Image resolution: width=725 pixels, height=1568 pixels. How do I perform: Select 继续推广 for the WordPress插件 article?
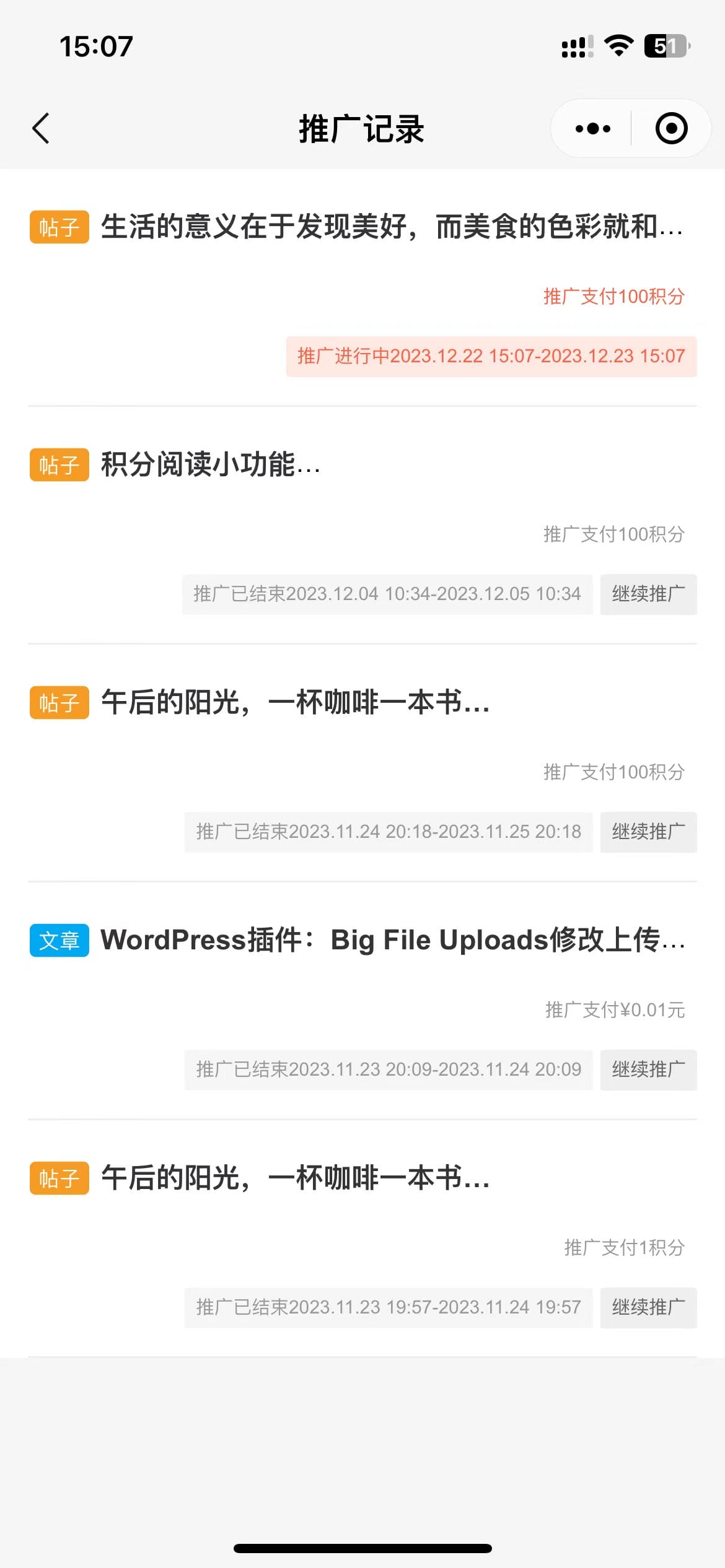tap(648, 1069)
